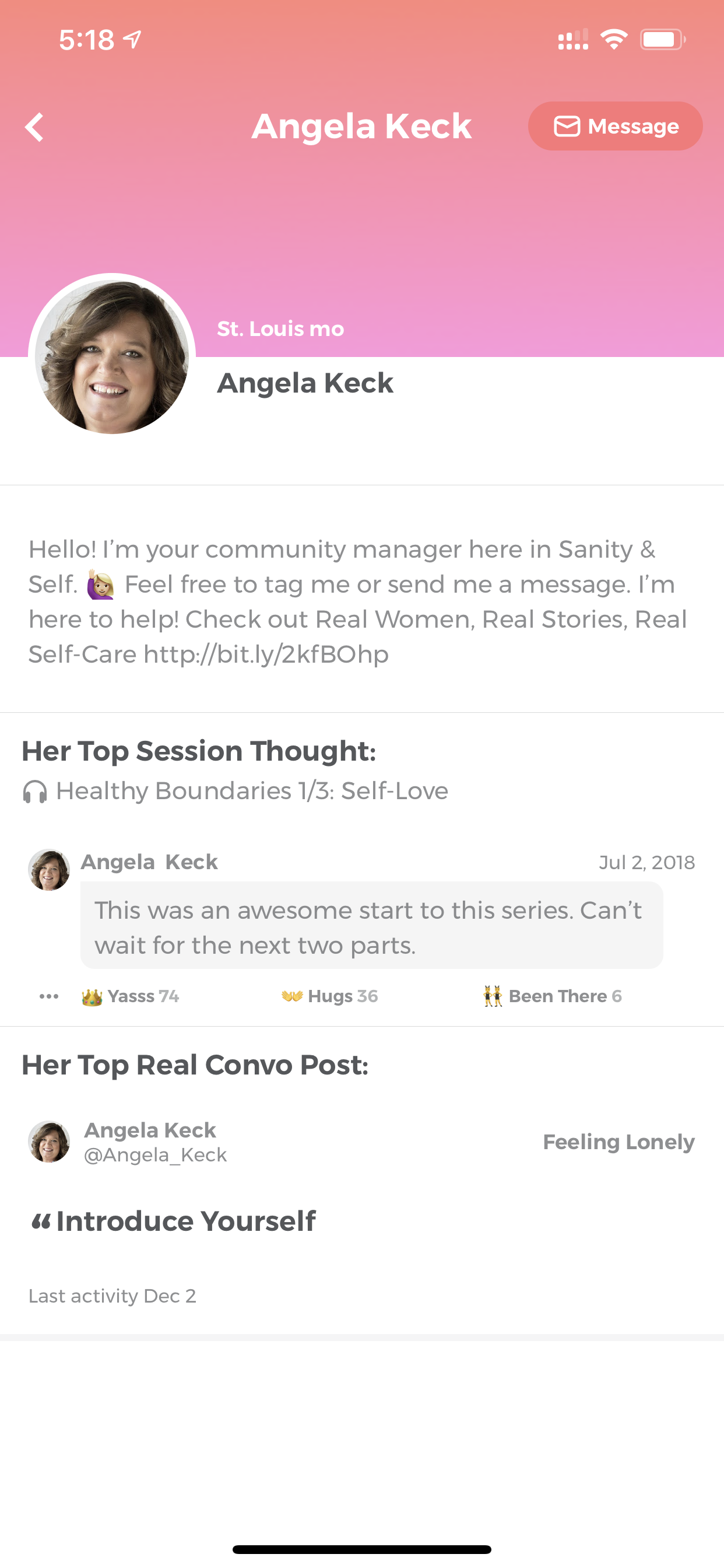Open the Feeling Lonely topic tag

[x=618, y=1142]
